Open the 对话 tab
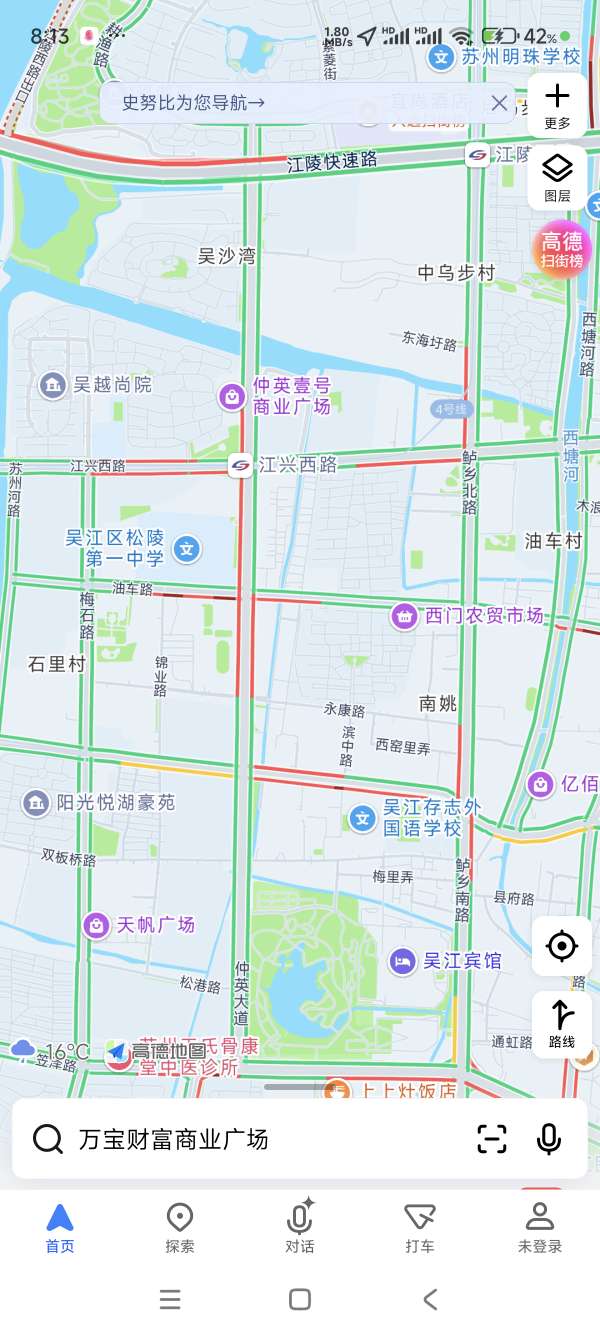The height and width of the screenshot is (1335, 600). coord(300,1228)
